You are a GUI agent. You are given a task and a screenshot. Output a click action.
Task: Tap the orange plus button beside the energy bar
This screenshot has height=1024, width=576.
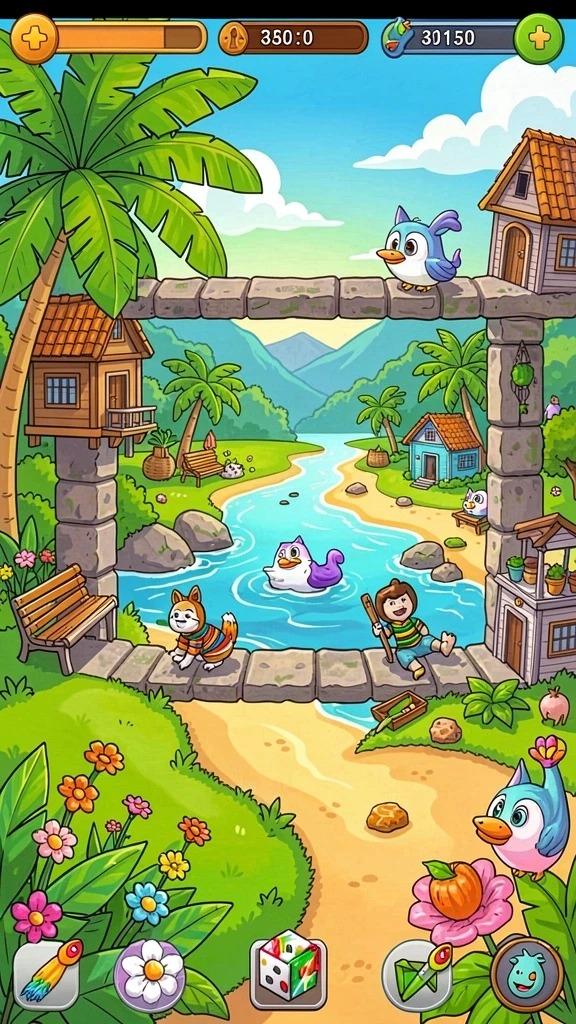click(x=34, y=38)
